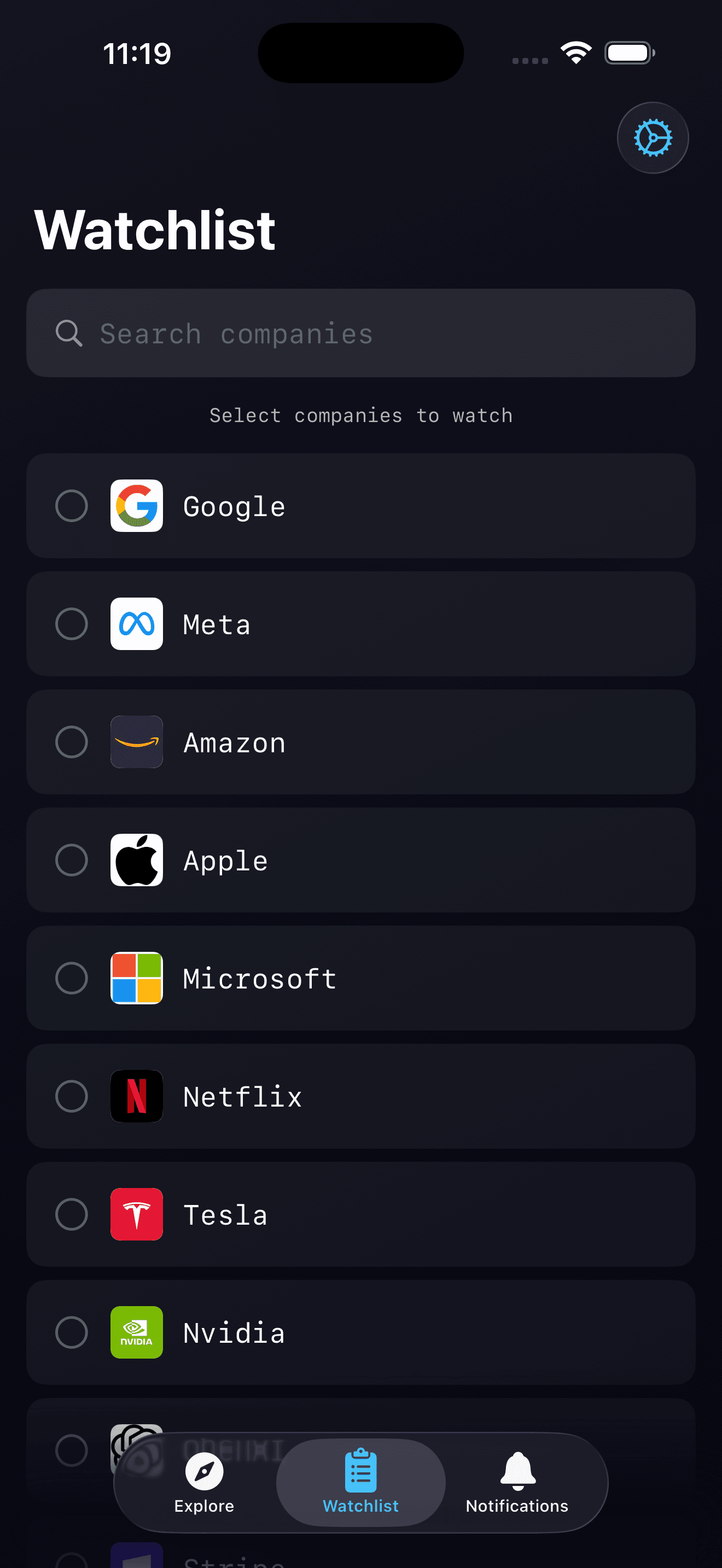Viewport: 722px width, 1568px height.
Task: Click the search magnifier icon
Action: (x=69, y=334)
